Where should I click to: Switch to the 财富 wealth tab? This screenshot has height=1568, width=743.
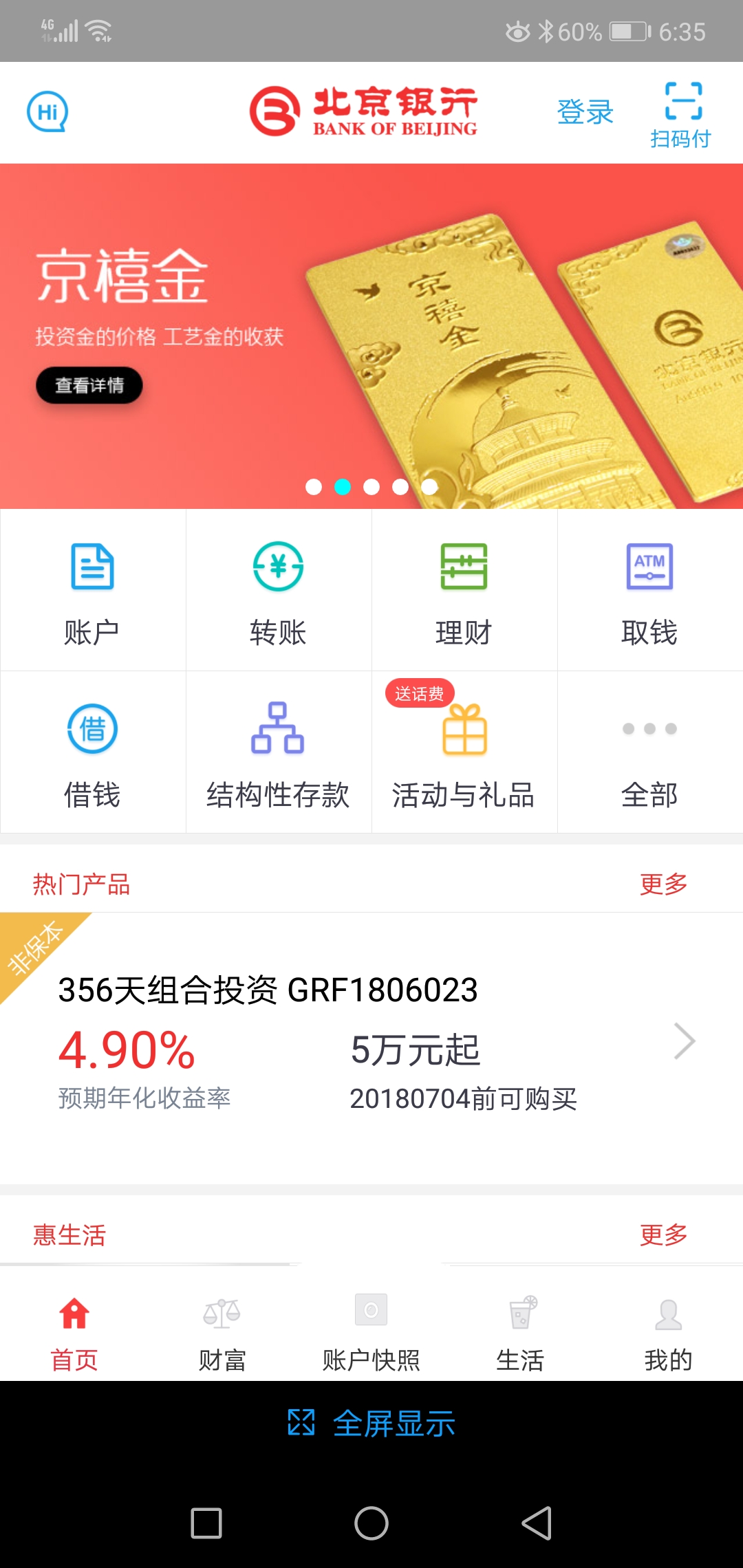pos(223,1327)
